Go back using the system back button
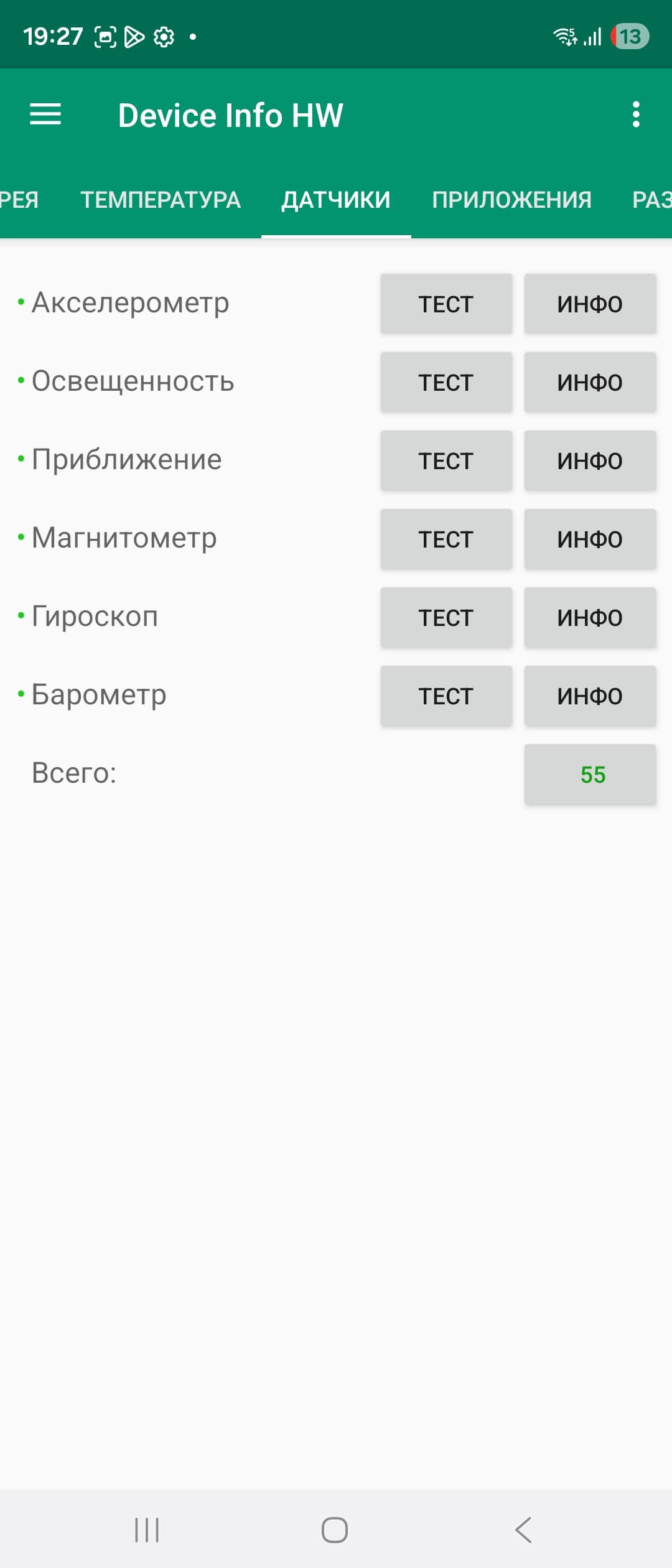The width and height of the screenshot is (672, 1568). pyautogui.click(x=524, y=1530)
